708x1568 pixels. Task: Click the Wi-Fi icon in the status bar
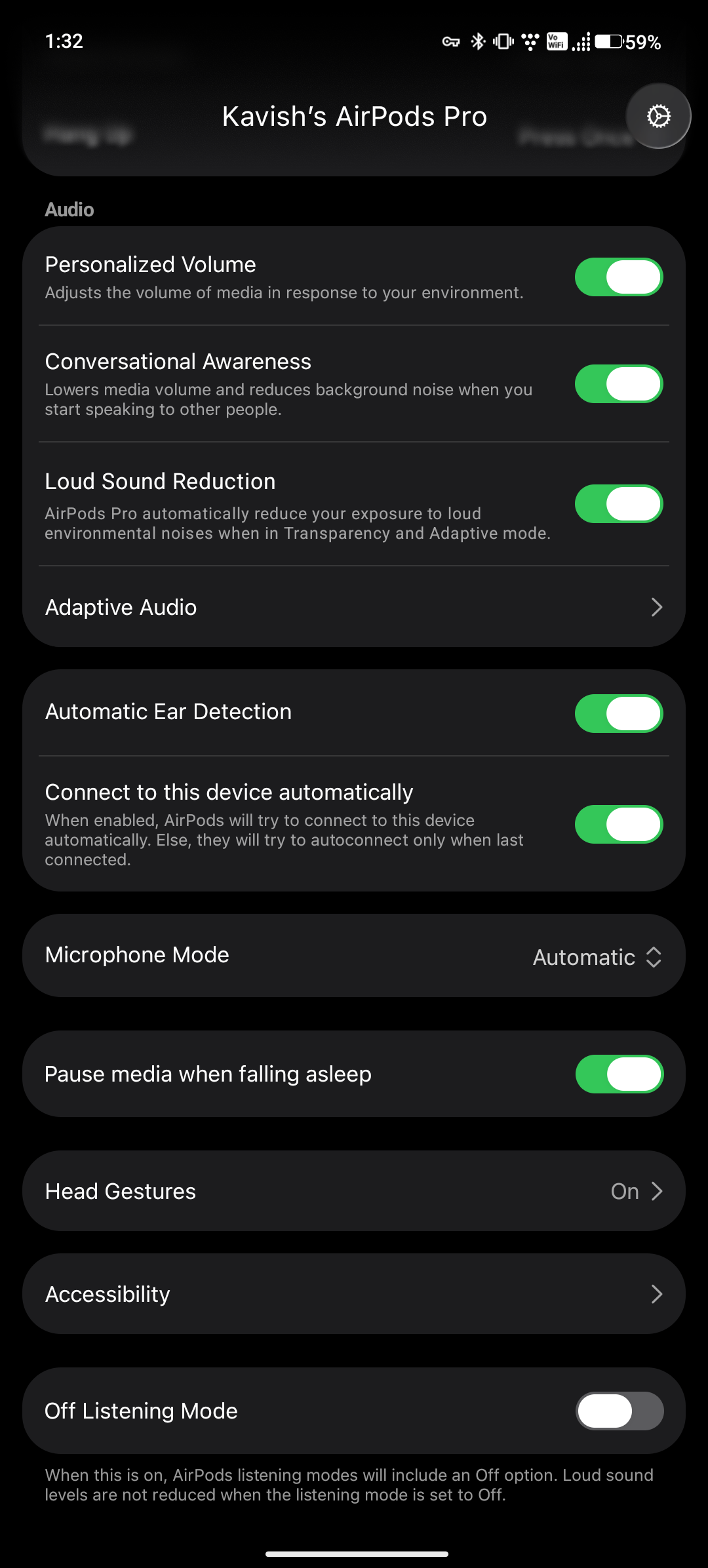click(529, 41)
